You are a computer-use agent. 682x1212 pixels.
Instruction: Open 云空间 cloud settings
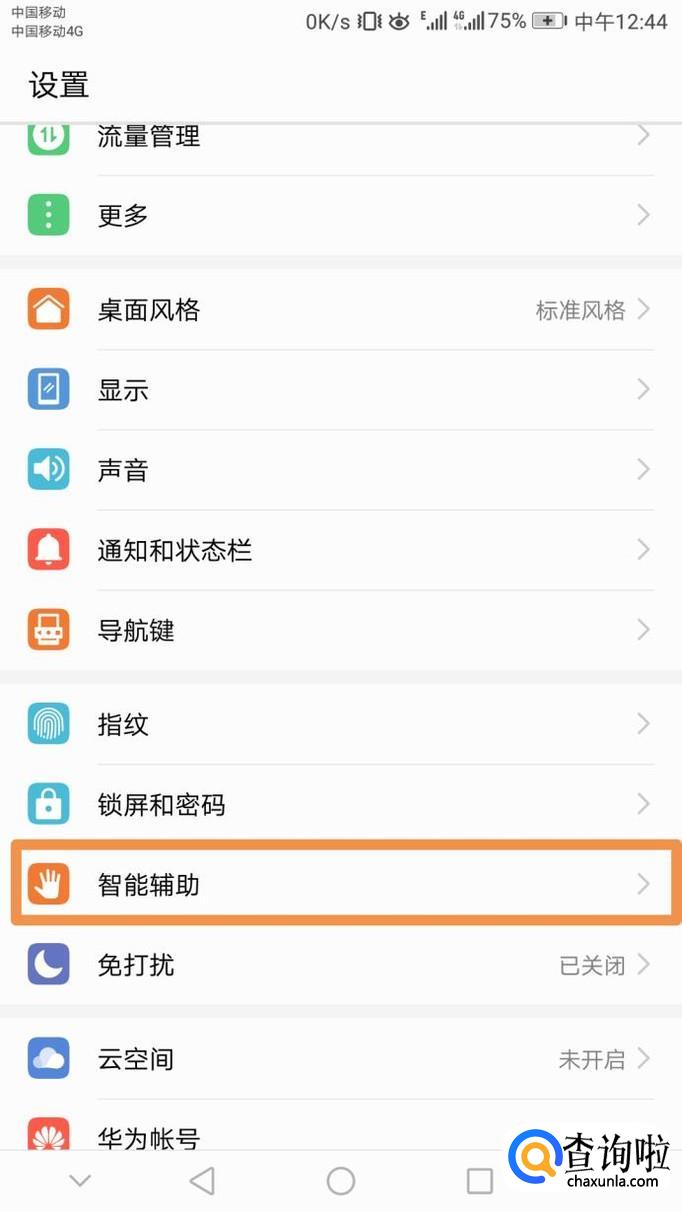coord(341,1058)
